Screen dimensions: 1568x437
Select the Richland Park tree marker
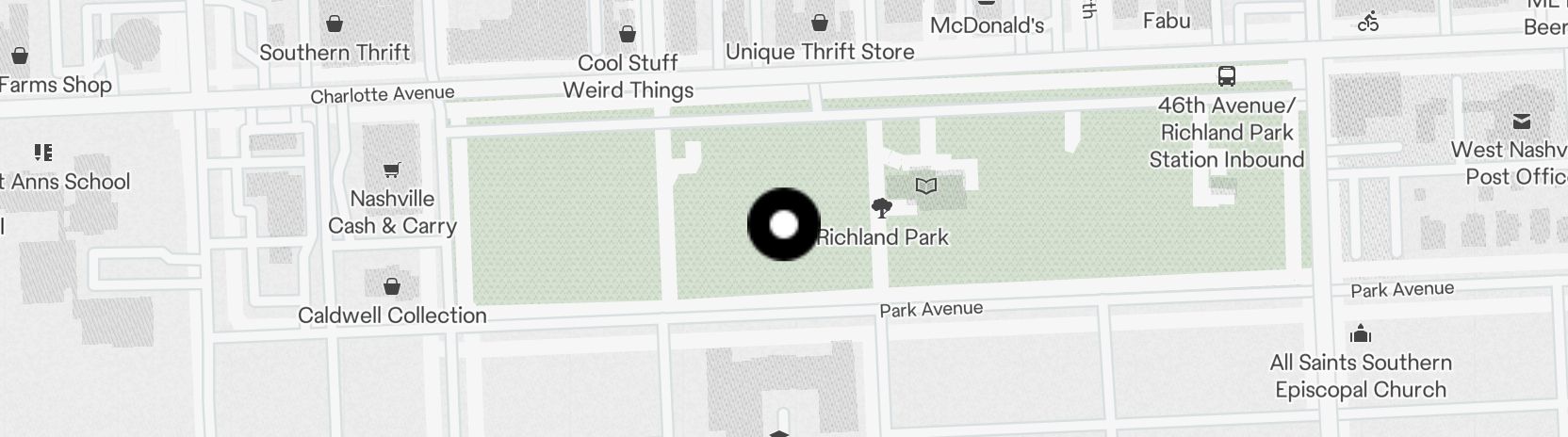[882, 208]
